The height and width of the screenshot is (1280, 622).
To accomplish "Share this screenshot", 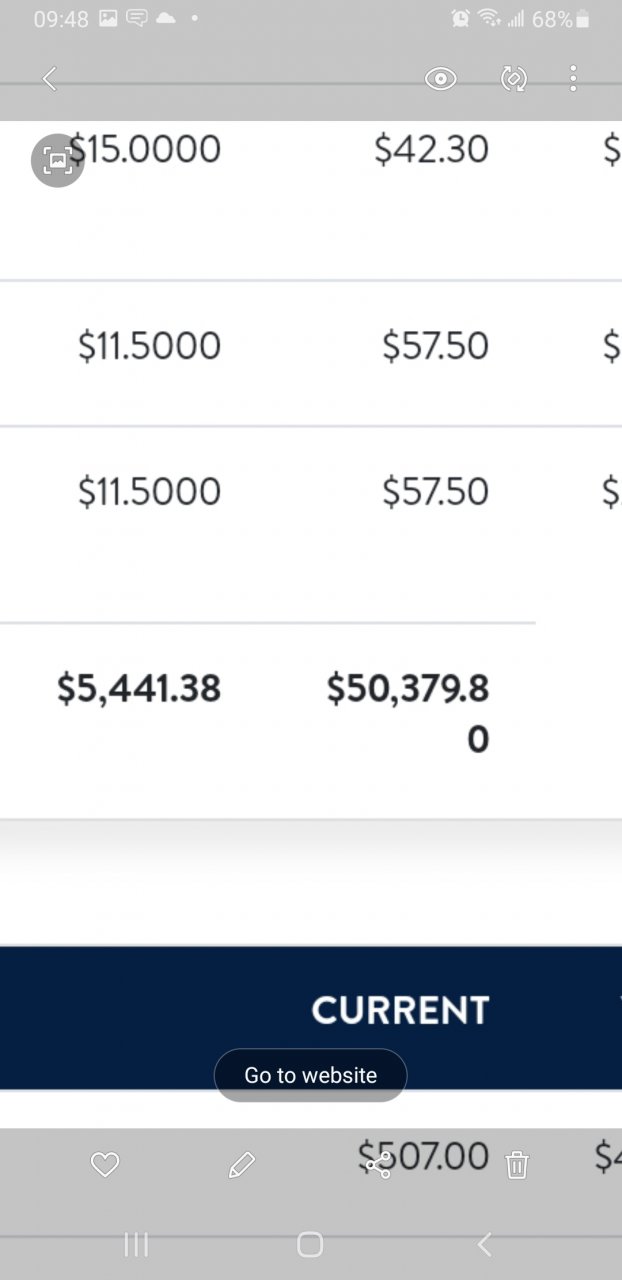I will pos(379,1164).
